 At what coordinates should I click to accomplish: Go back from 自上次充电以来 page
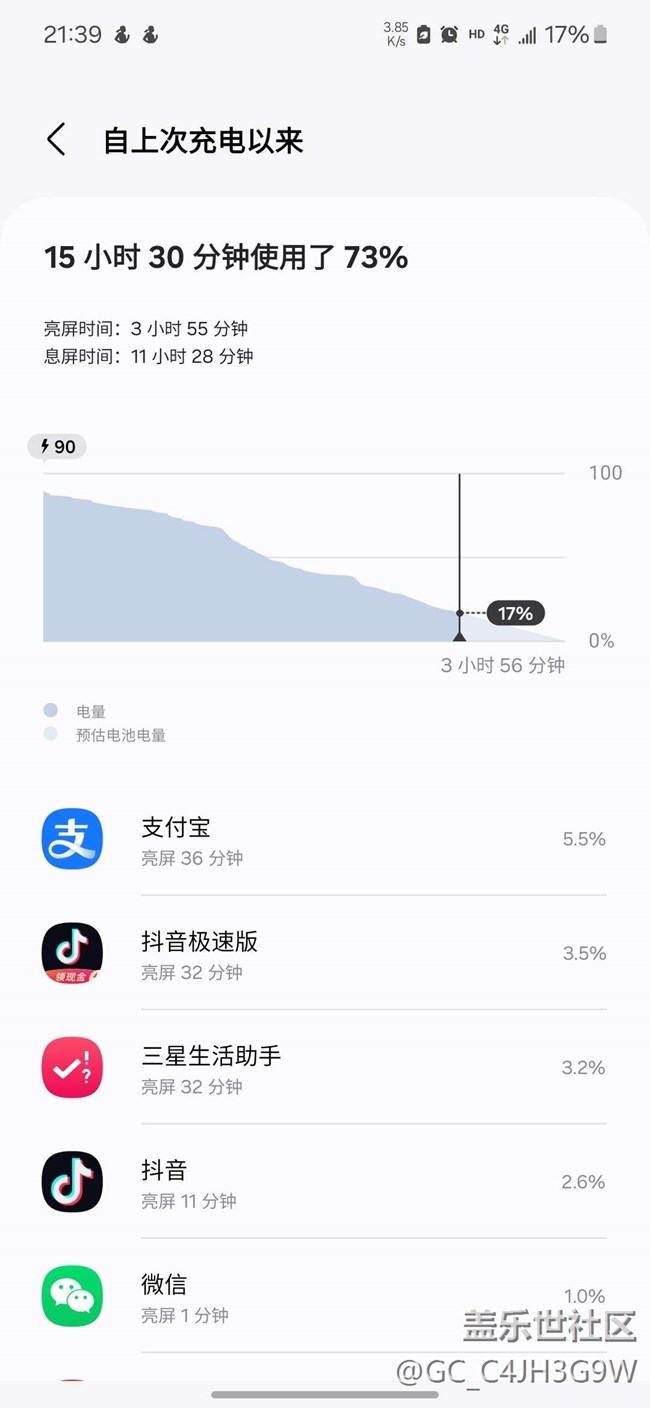pos(56,140)
